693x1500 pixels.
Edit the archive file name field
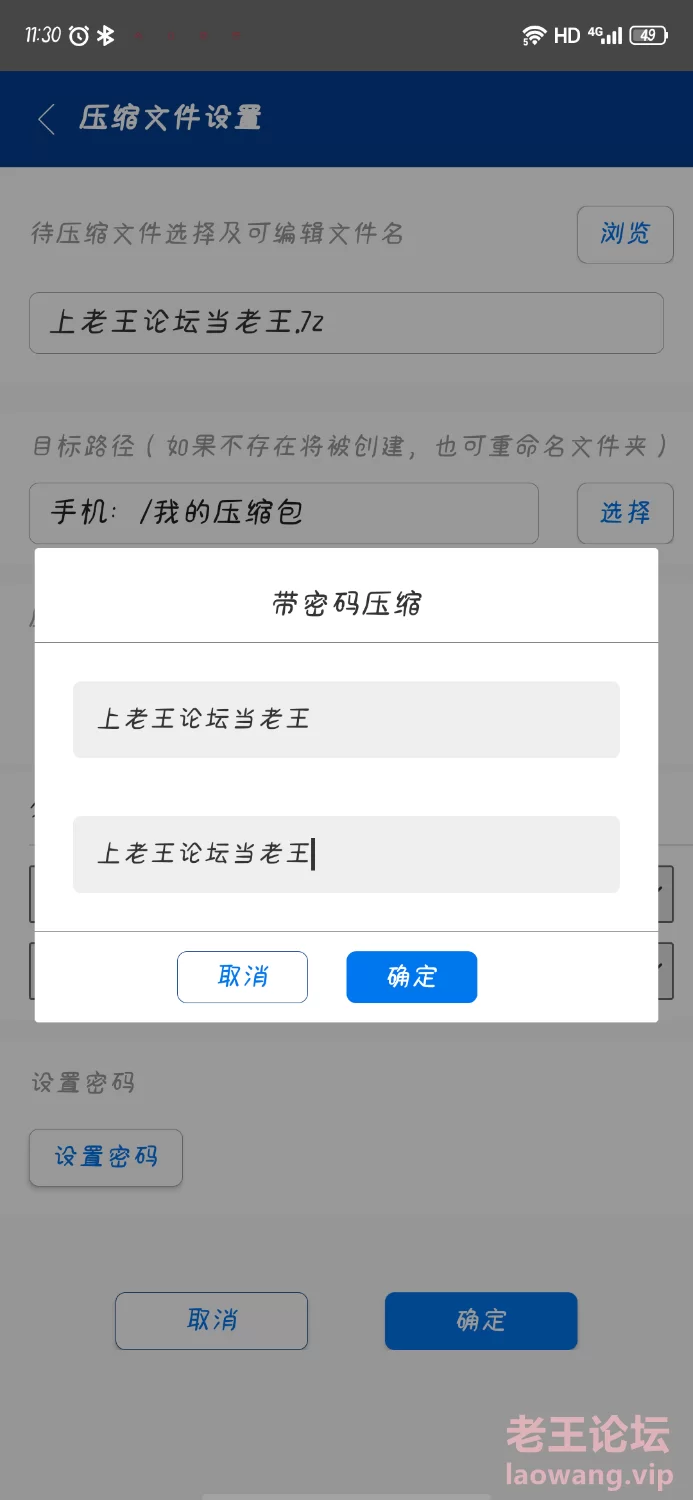click(x=346, y=323)
